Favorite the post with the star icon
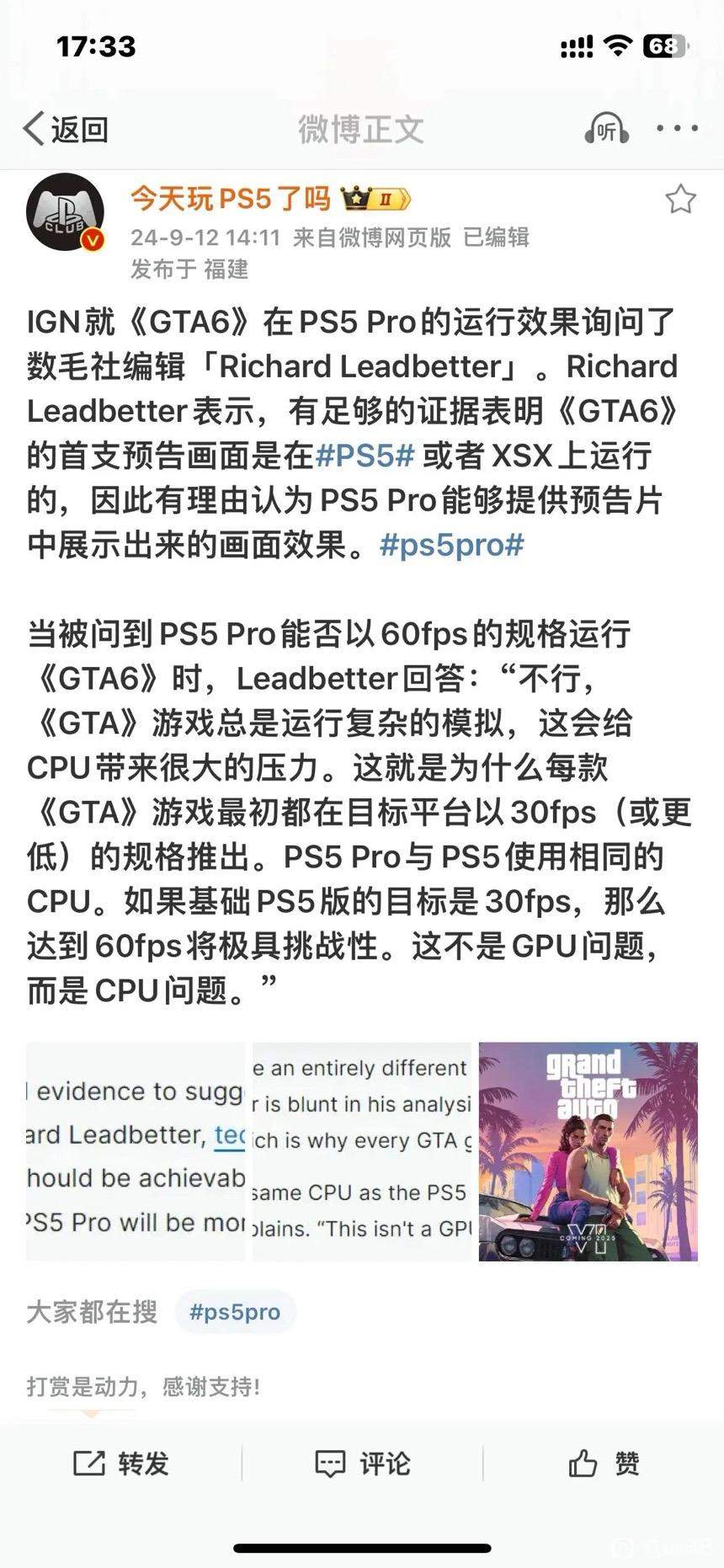The width and height of the screenshot is (724, 1568). (x=680, y=200)
